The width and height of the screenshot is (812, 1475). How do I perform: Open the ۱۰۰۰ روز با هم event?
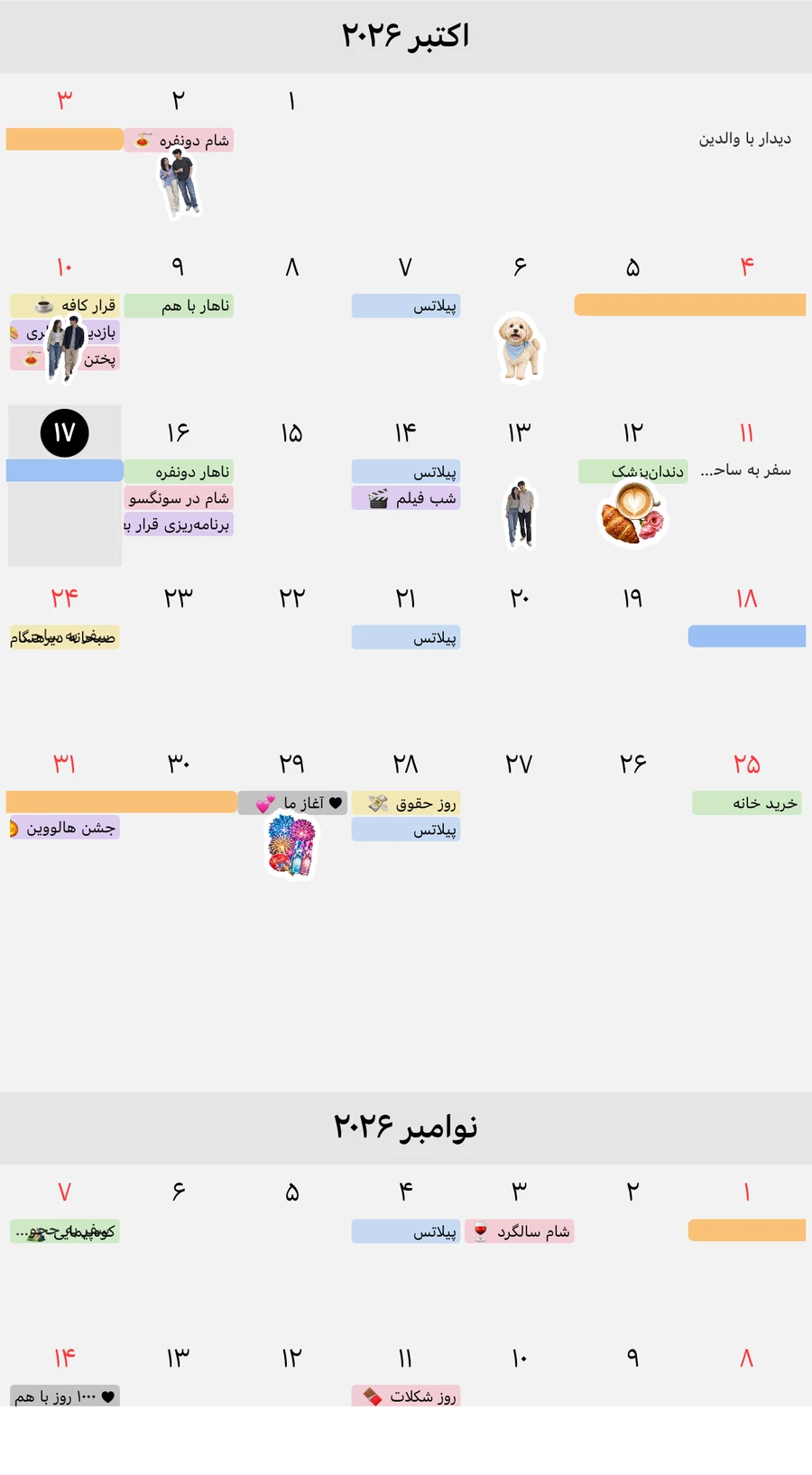click(x=65, y=1396)
